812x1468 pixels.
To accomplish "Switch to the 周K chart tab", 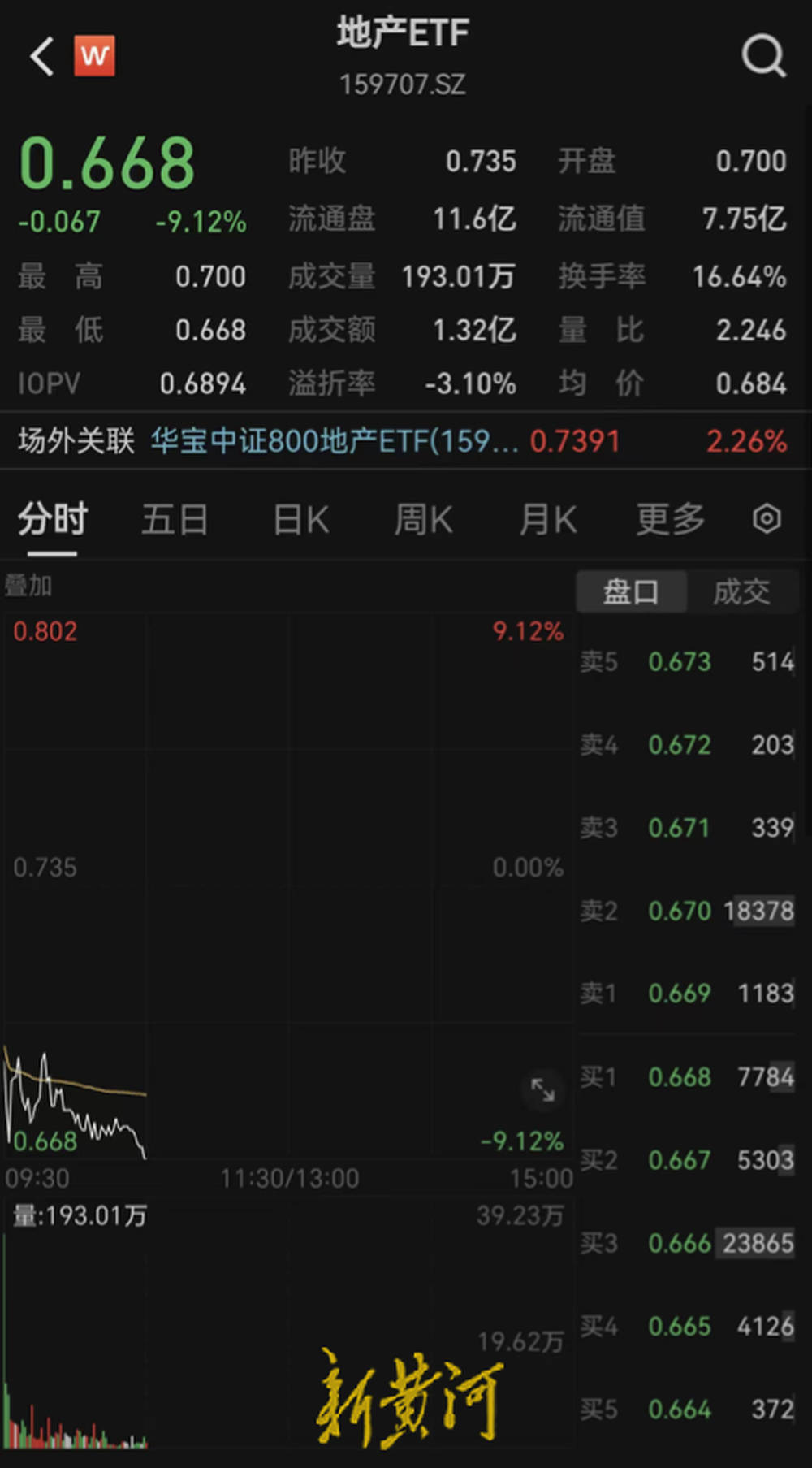I will click(x=423, y=519).
